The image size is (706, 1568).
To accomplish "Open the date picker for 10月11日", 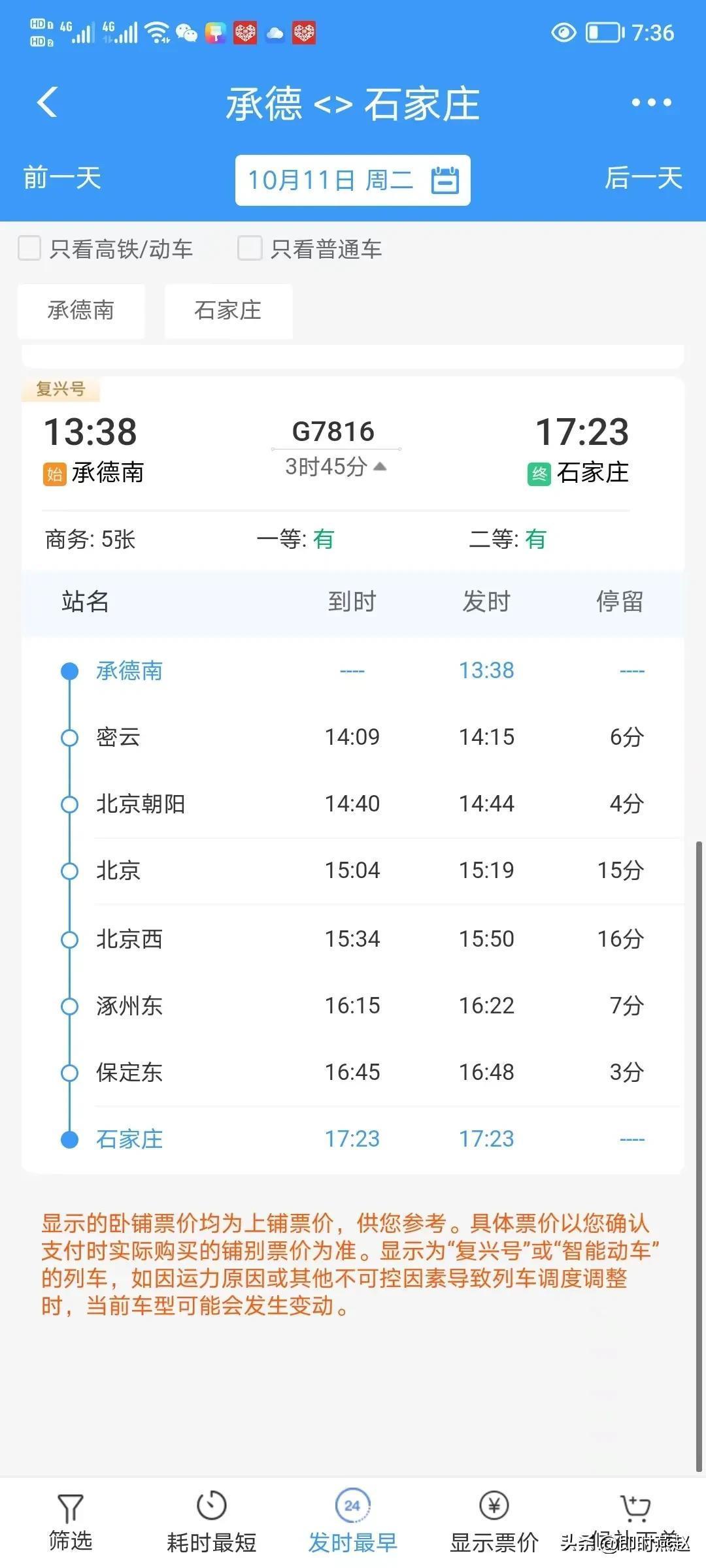I will (x=352, y=180).
